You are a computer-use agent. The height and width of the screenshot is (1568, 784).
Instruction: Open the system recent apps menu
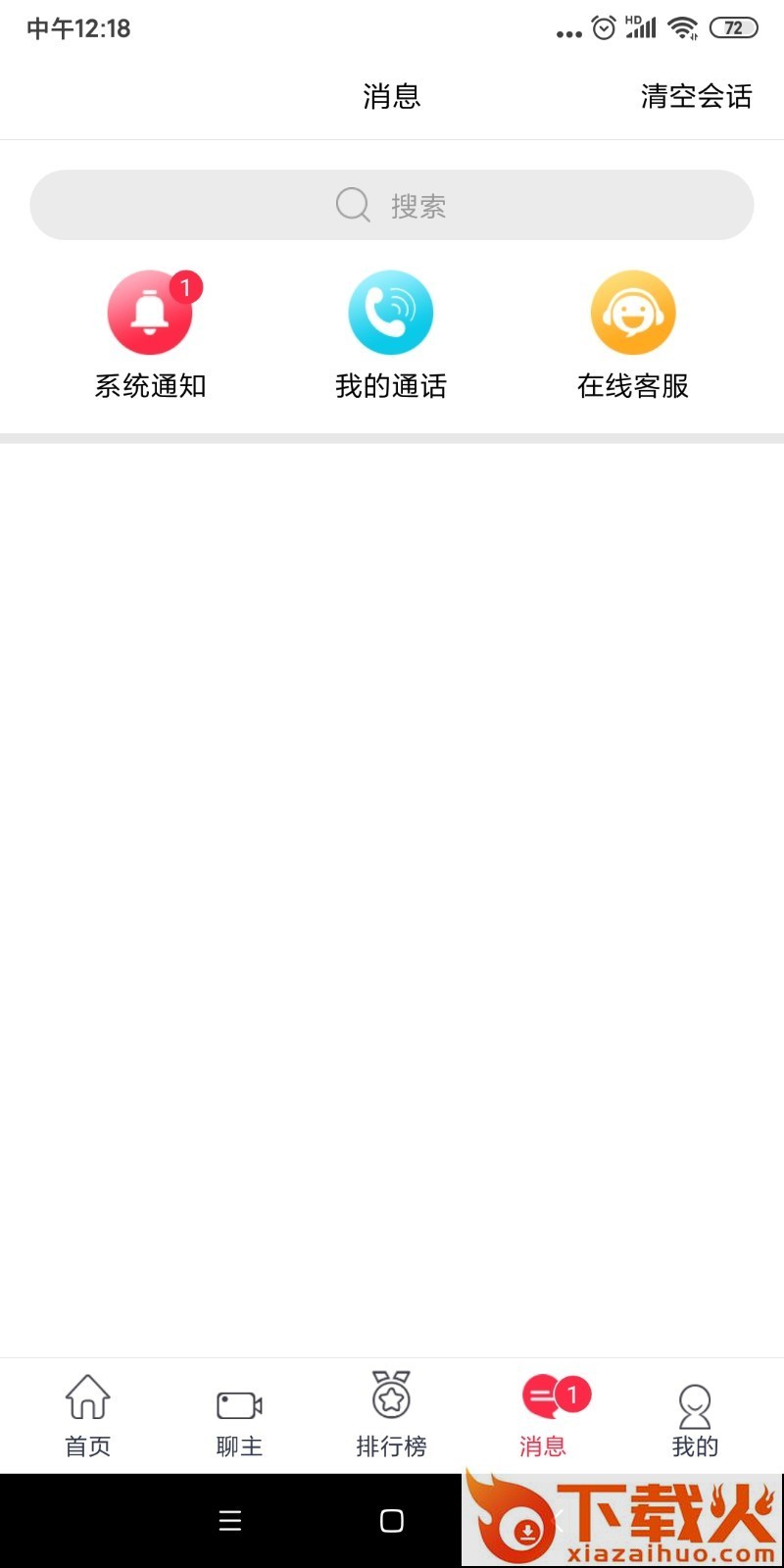[230, 1521]
